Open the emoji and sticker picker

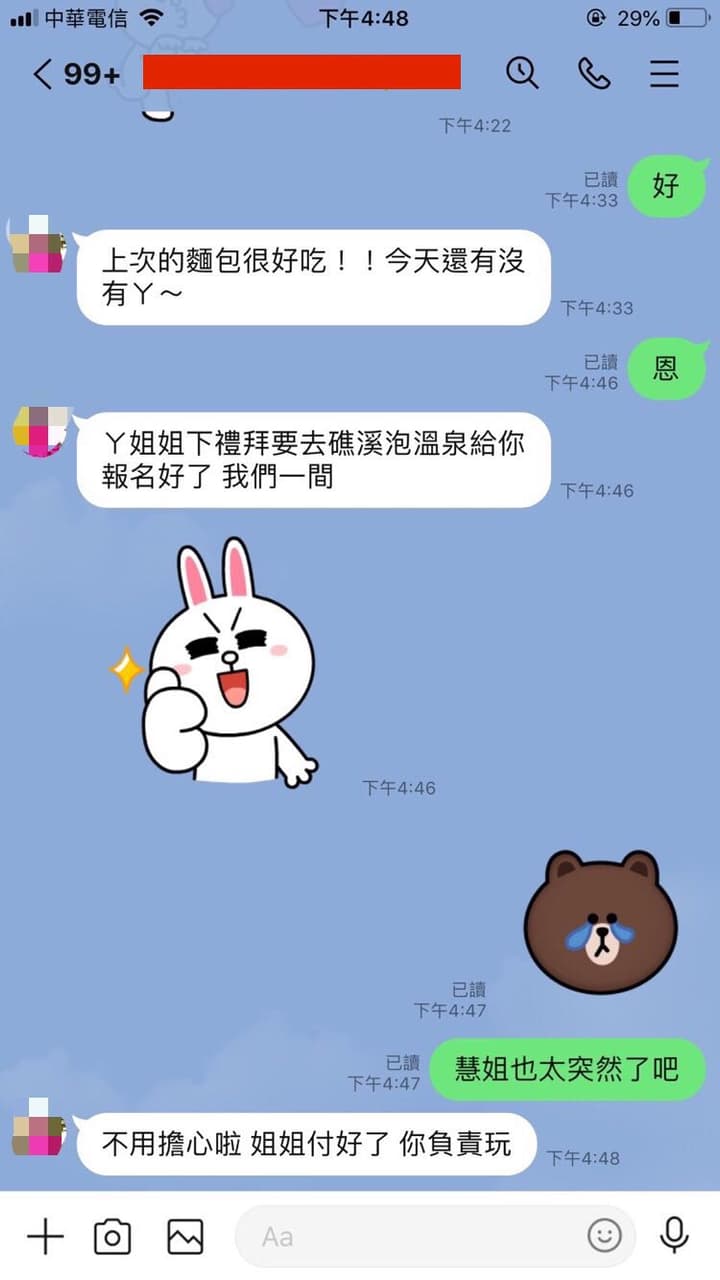pyautogui.click(x=604, y=1237)
